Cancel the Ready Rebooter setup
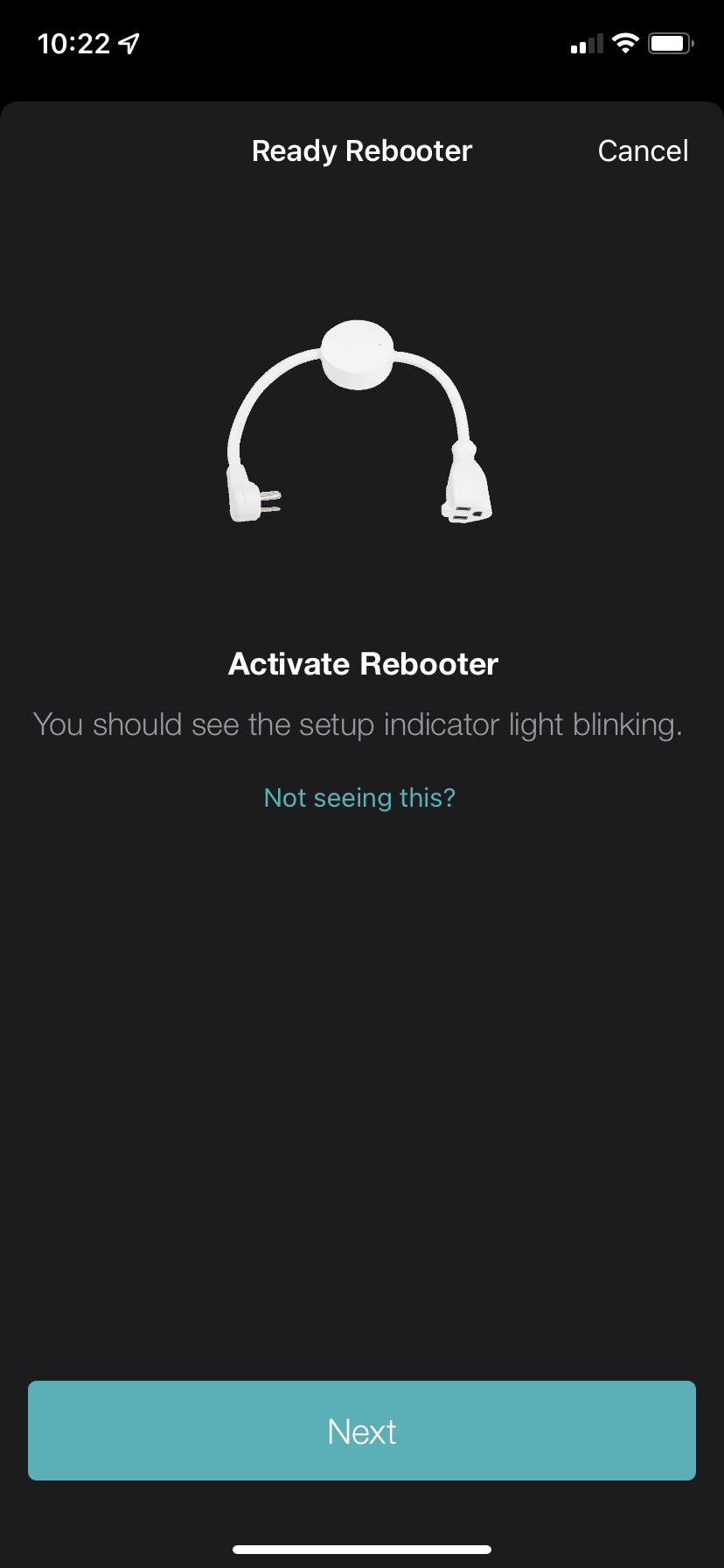 [x=643, y=150]
